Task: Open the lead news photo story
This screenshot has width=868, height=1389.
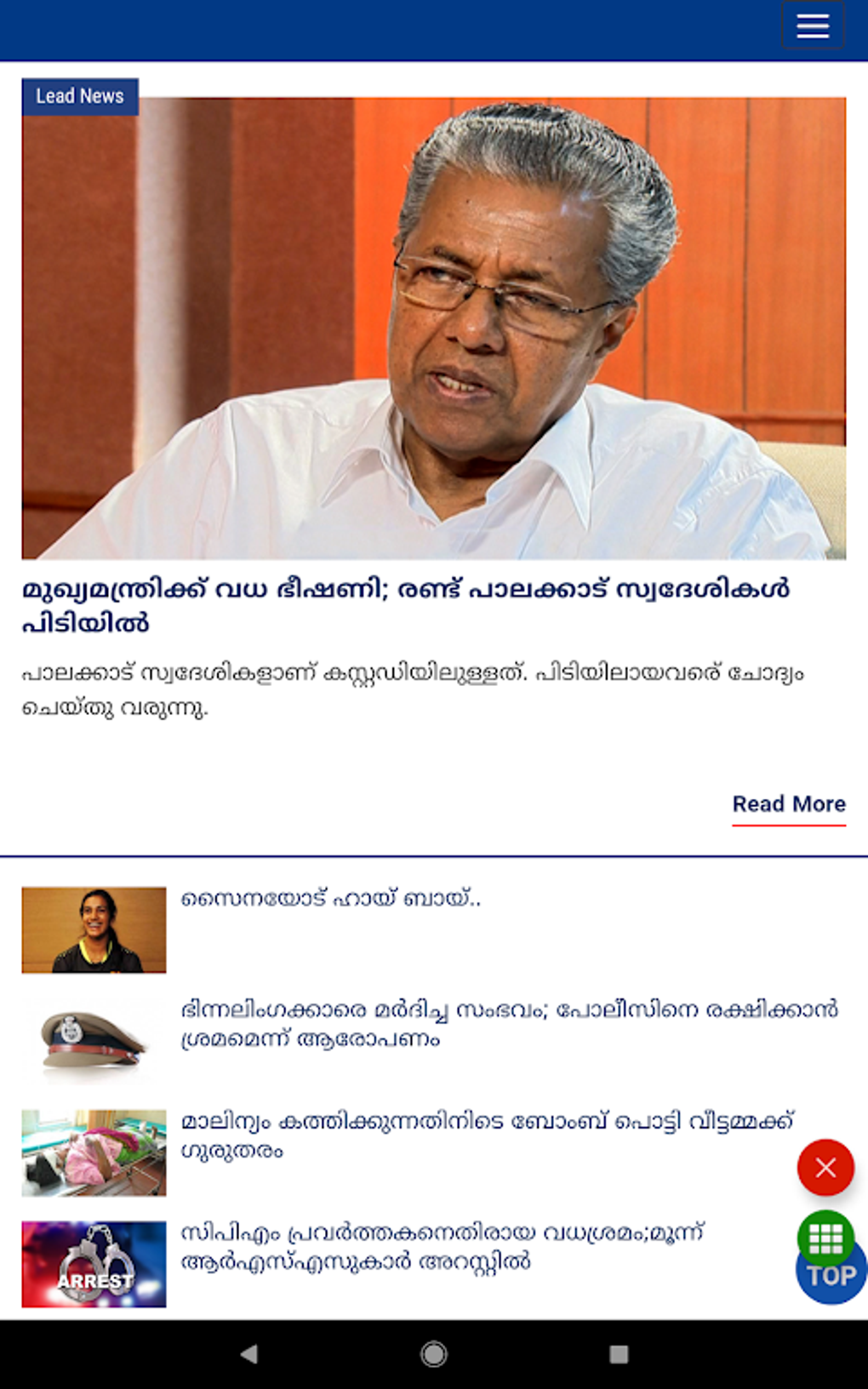Action: (434, 328)
